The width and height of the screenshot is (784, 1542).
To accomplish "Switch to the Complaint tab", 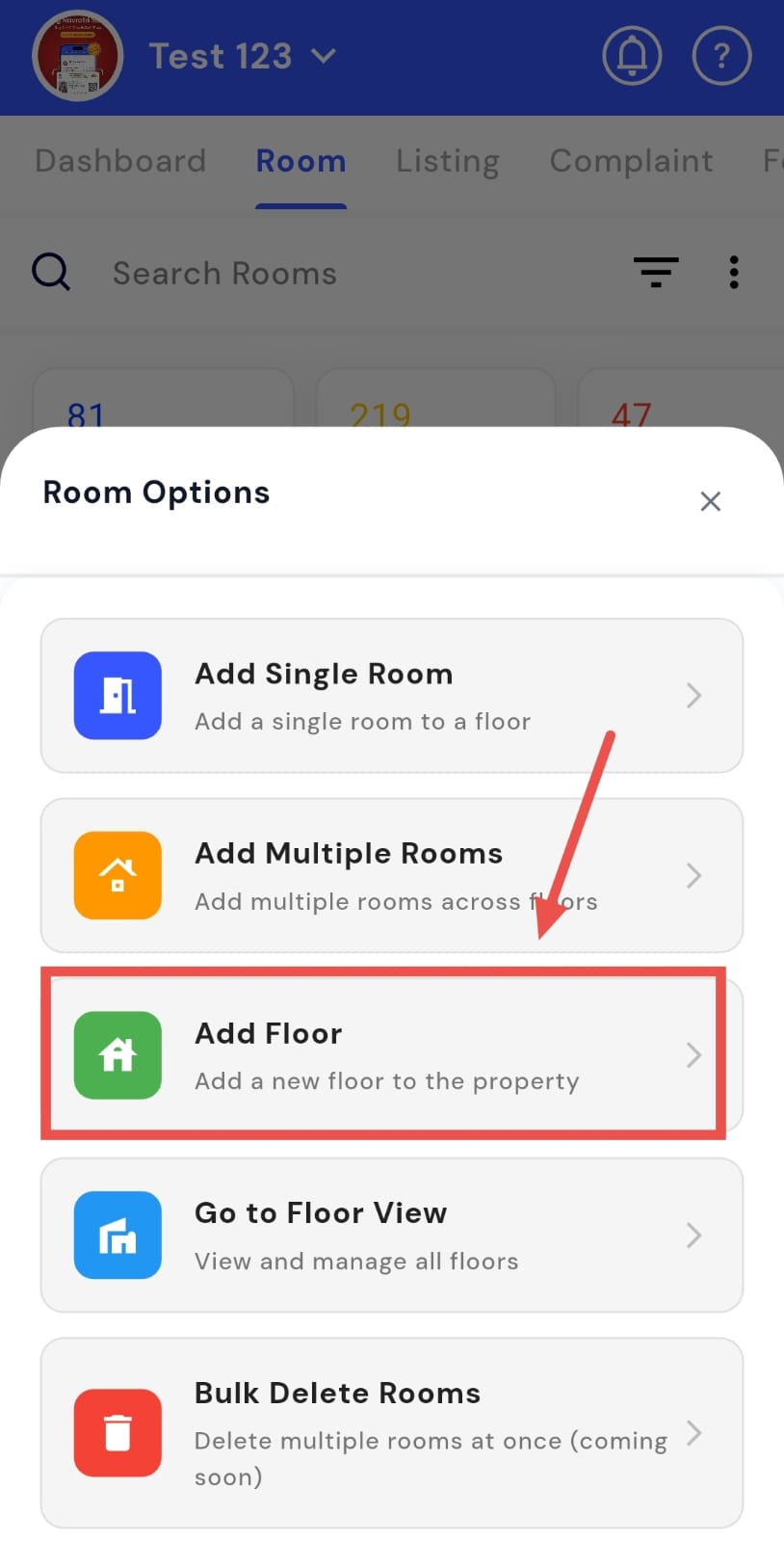I will (x=631, y=161).
